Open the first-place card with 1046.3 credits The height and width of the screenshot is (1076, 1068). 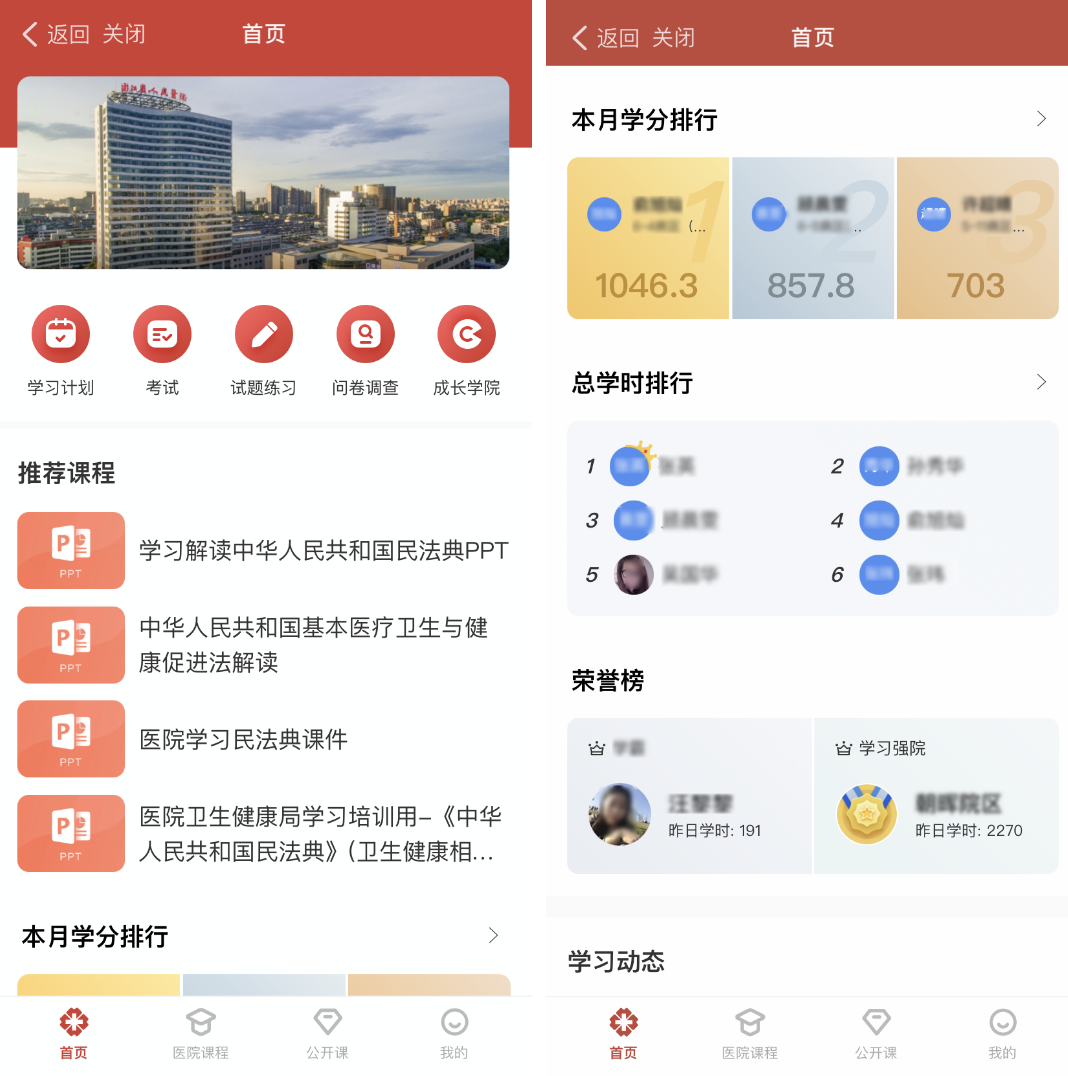pos(648,239)
